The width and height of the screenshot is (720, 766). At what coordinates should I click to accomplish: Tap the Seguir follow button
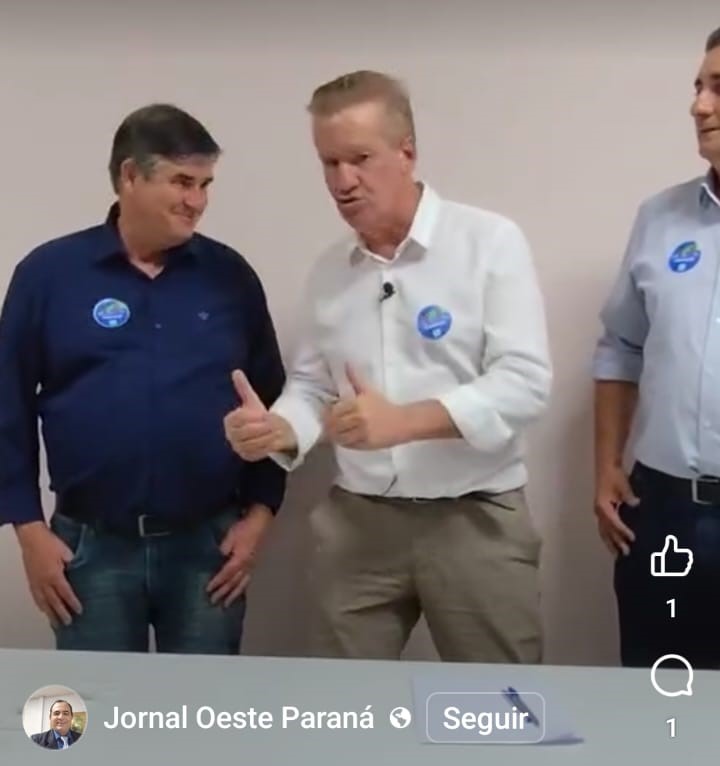point(485,717)
